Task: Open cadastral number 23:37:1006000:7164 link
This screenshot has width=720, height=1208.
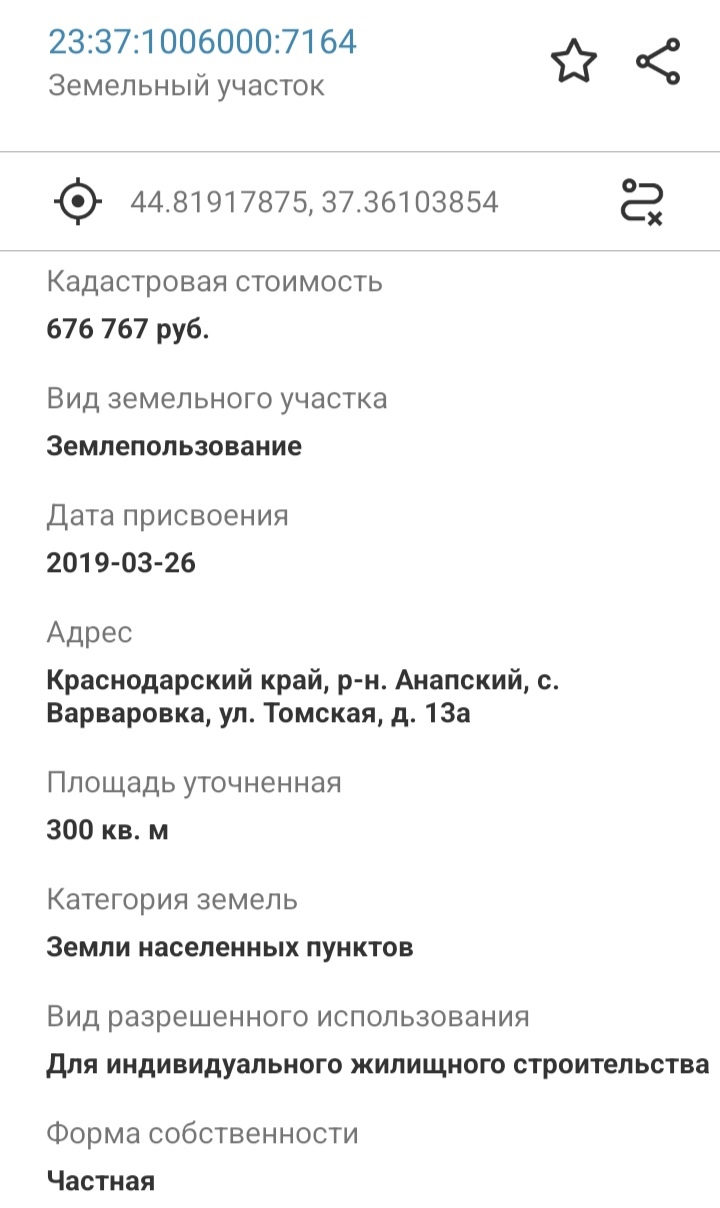Action: tap(202, 42)
